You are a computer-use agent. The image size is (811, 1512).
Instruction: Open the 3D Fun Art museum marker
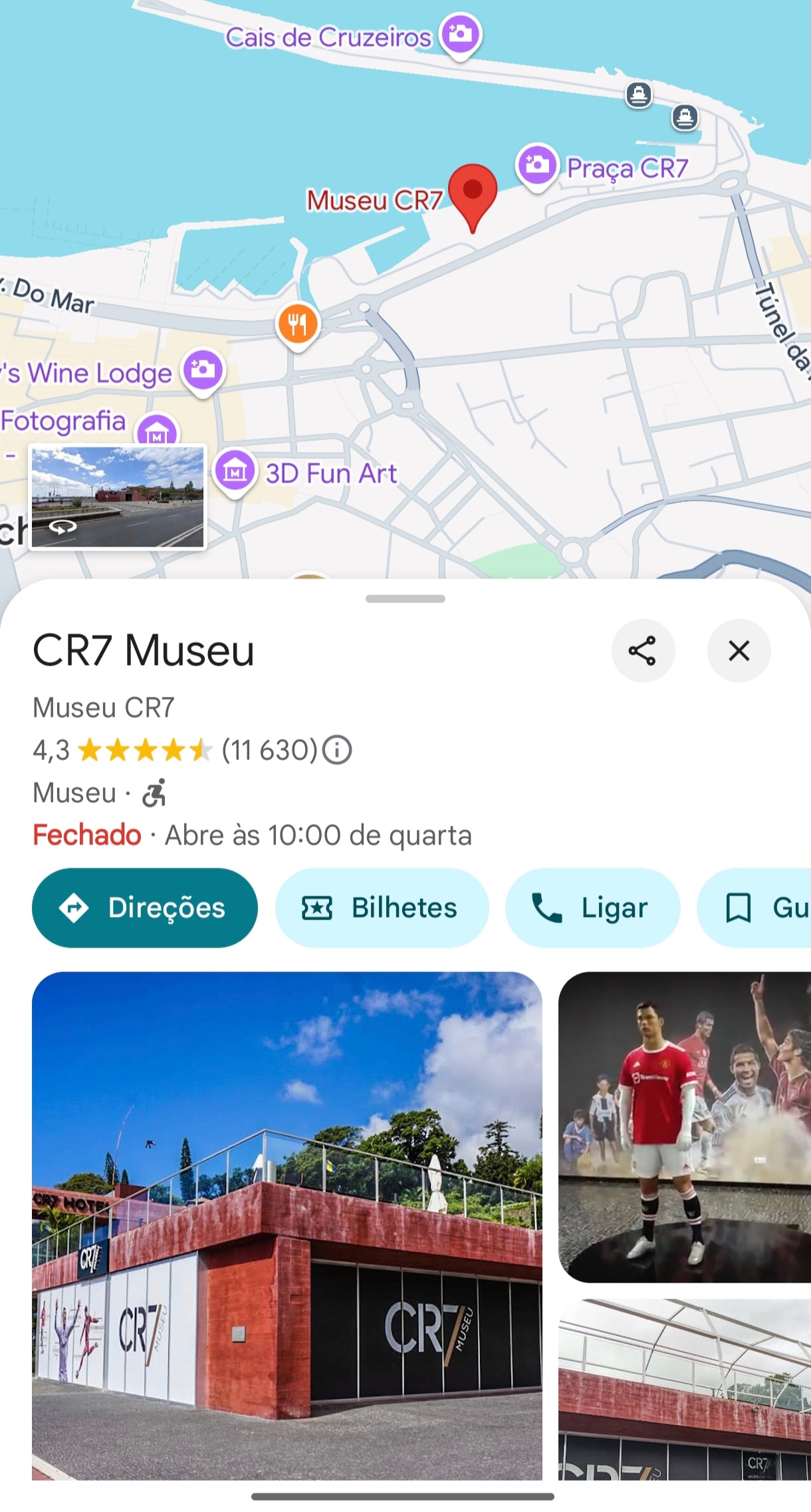pyautogui.click(x=235, y=471)
